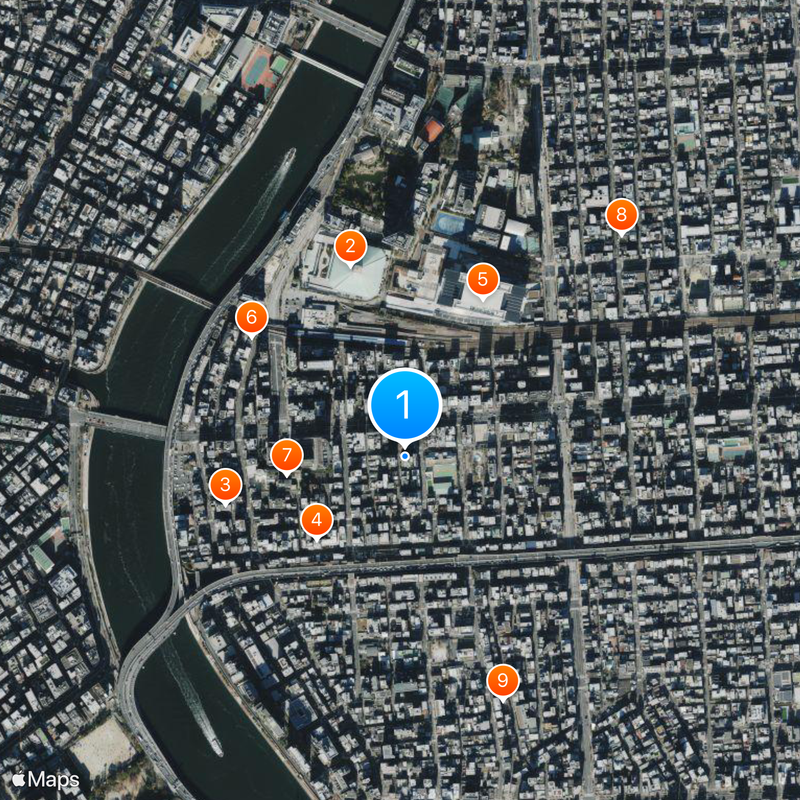Select the large blue pin numbered 1
The width and height of the screenshot is (800, 800).
point(405,405)
